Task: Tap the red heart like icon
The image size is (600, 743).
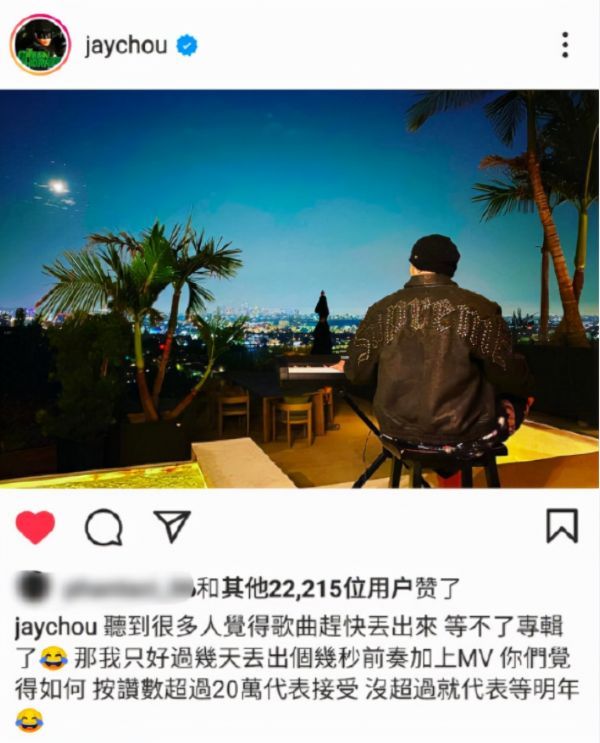Action: point(36,526)
